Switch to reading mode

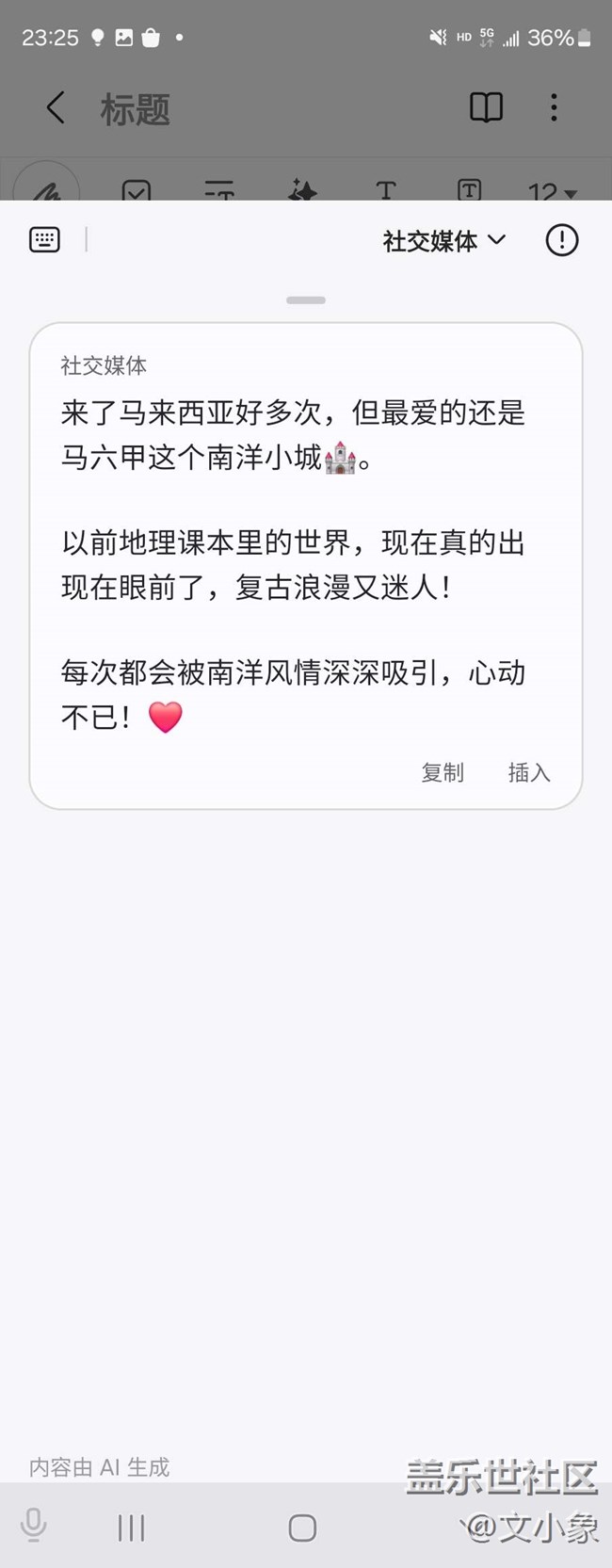pyautogui.click(x=486, y=108)
